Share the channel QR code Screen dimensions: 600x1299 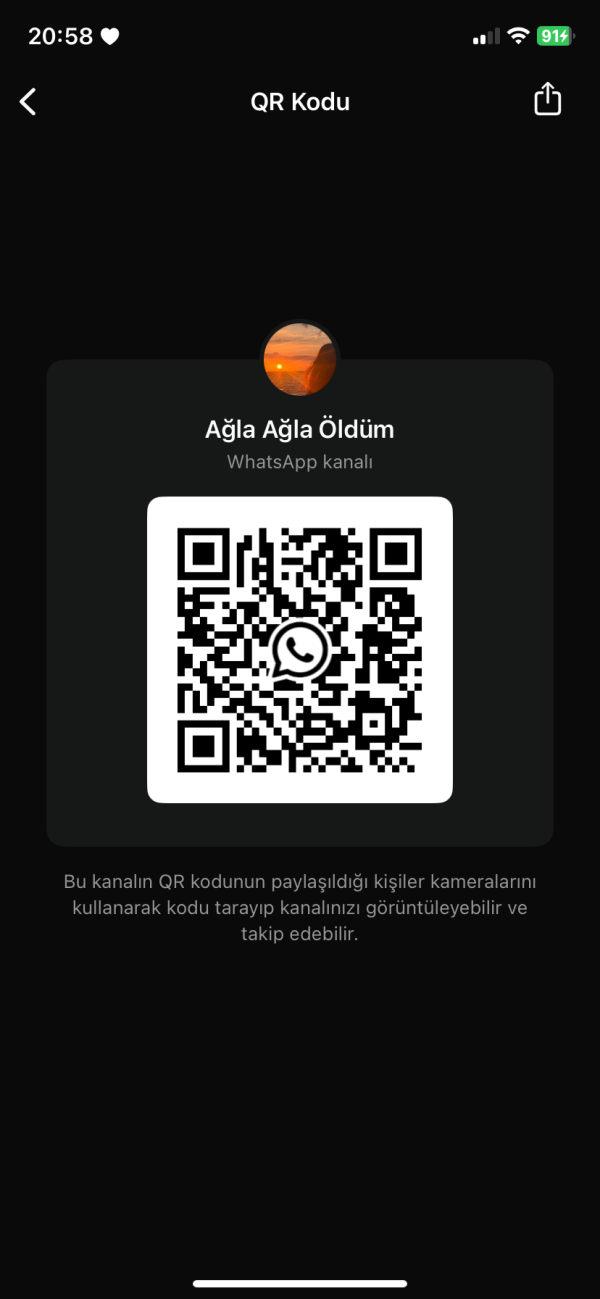pyautogui.click(x=547, y=100)
